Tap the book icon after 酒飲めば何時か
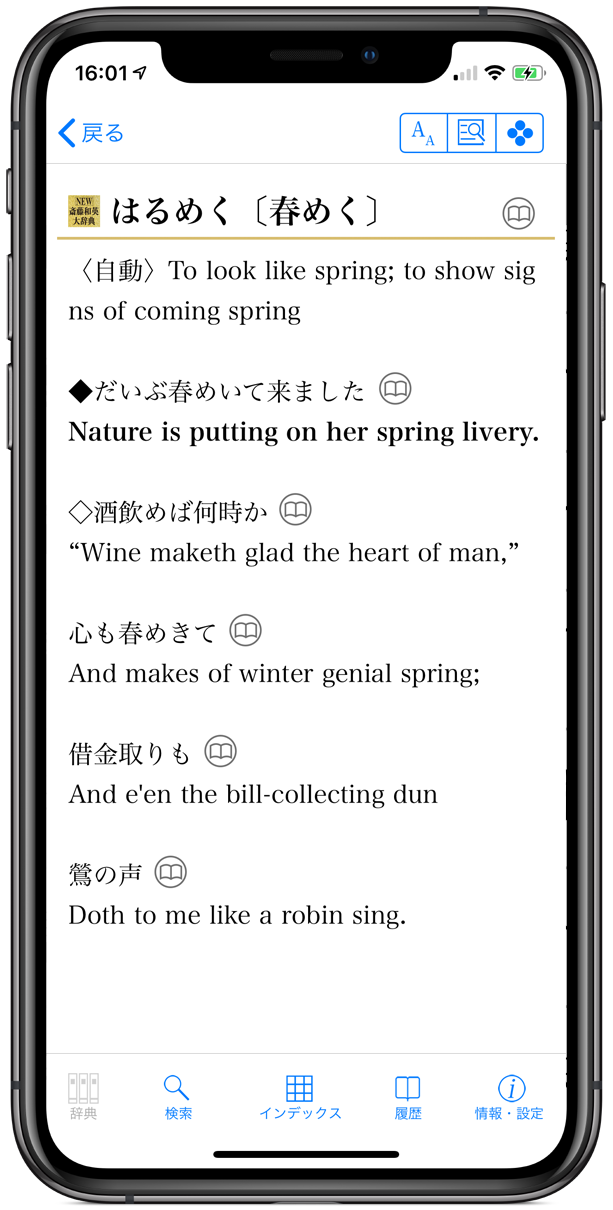The image size is (613, 1210). (295, 510)
